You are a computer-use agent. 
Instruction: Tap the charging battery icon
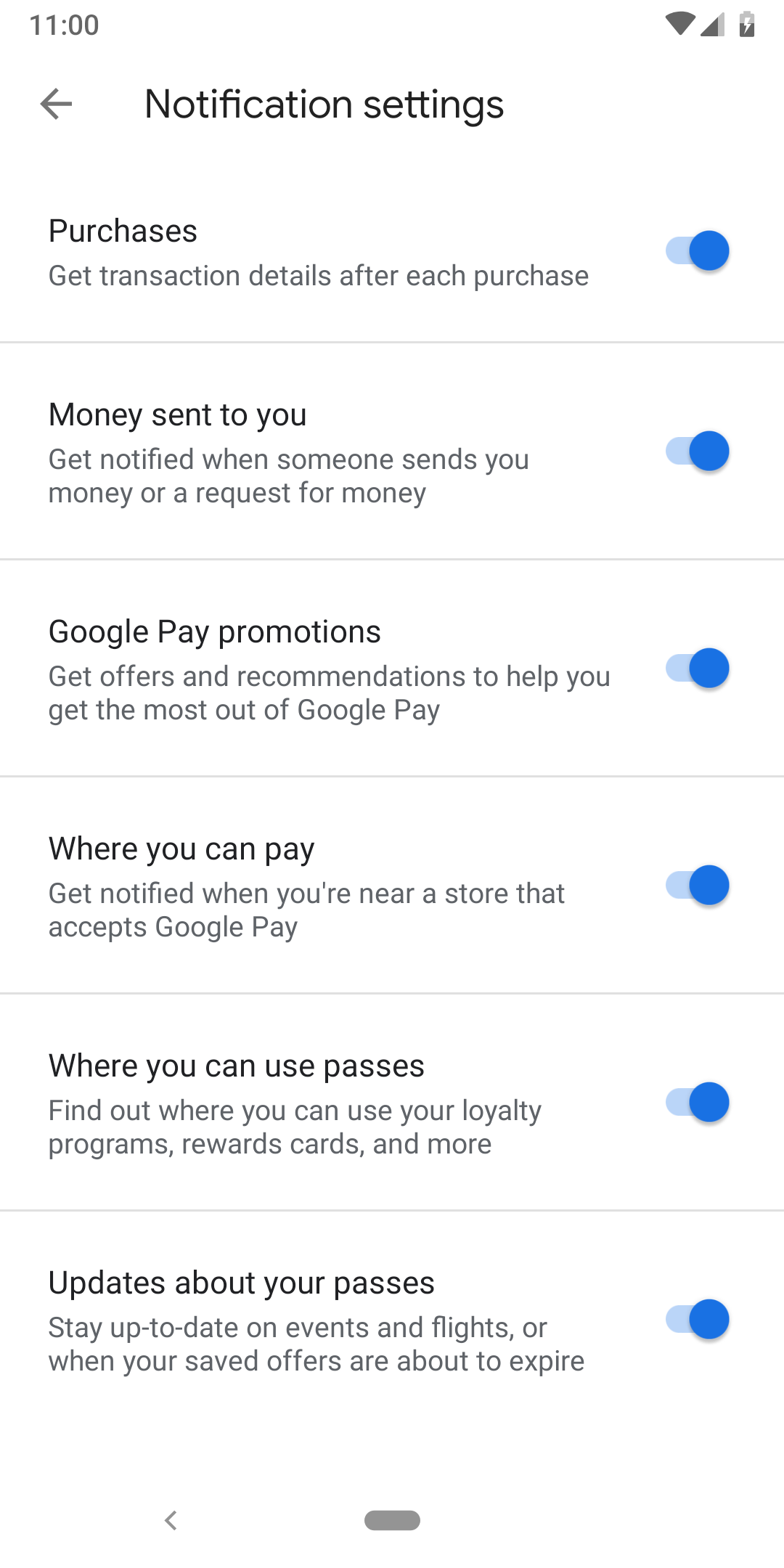pyautogui.click(x=747, y=24)
